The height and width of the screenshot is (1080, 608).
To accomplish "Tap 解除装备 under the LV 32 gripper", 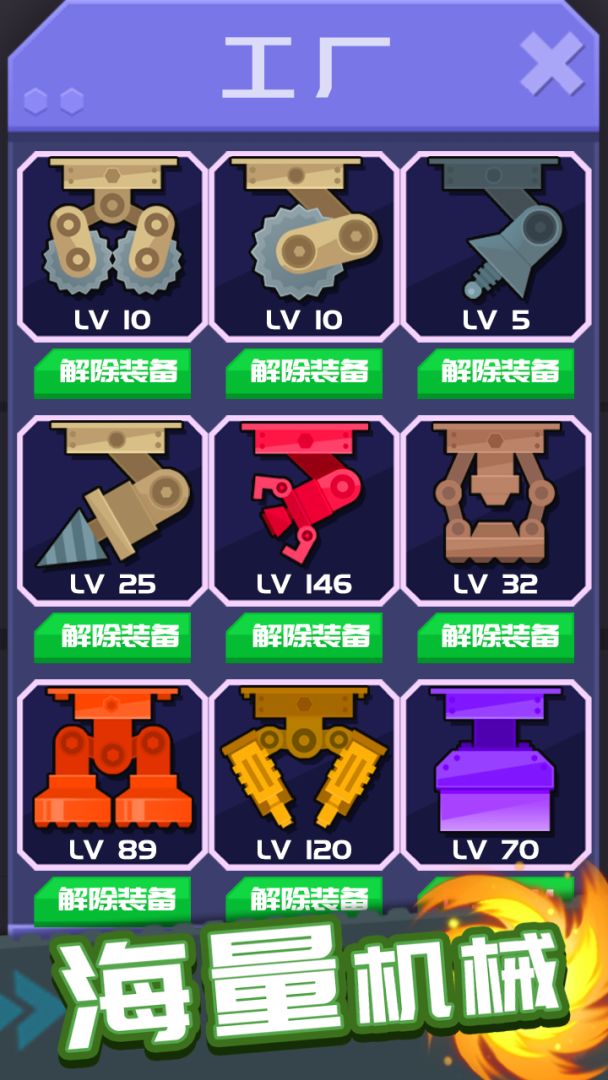I will (496, 637).
